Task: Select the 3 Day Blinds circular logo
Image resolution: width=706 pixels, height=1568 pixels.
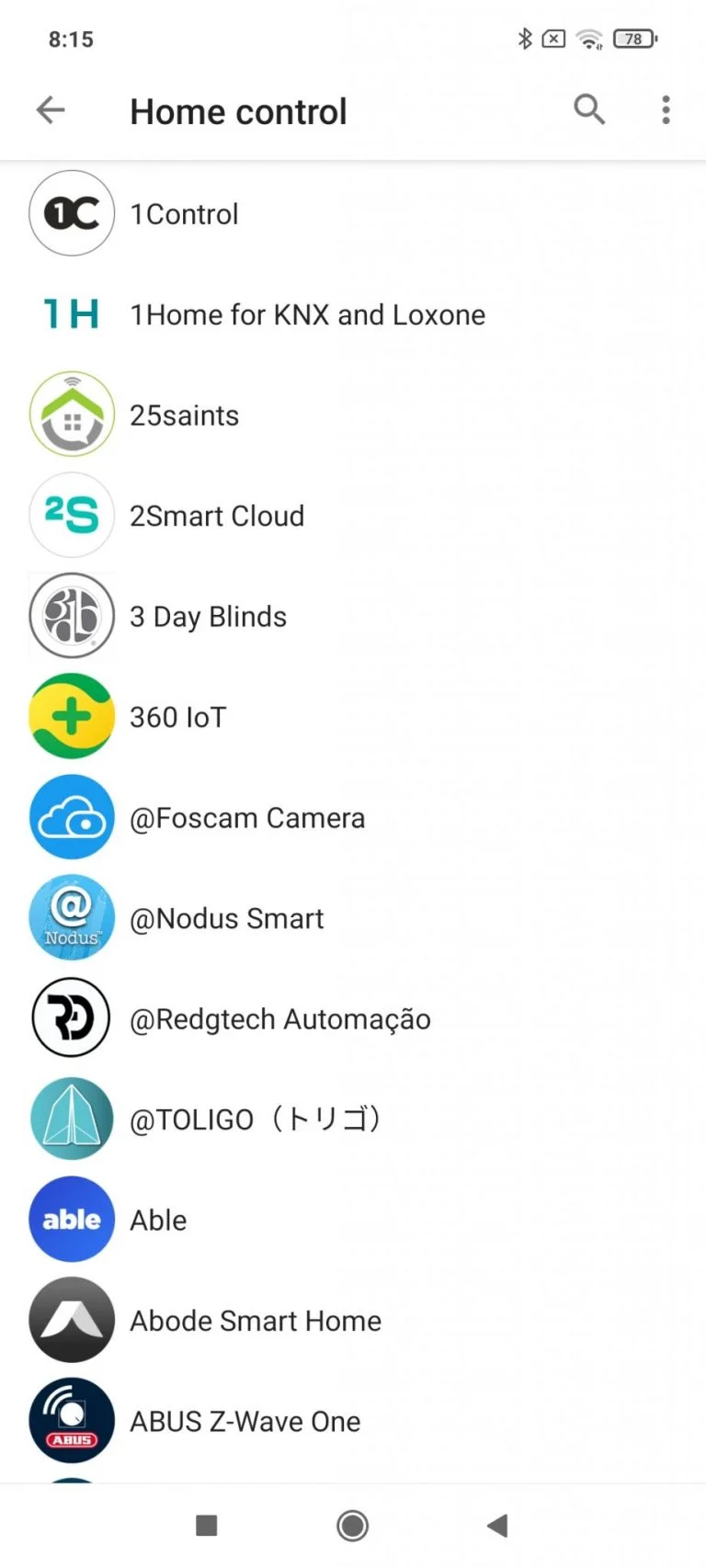Action: point(72,616)
